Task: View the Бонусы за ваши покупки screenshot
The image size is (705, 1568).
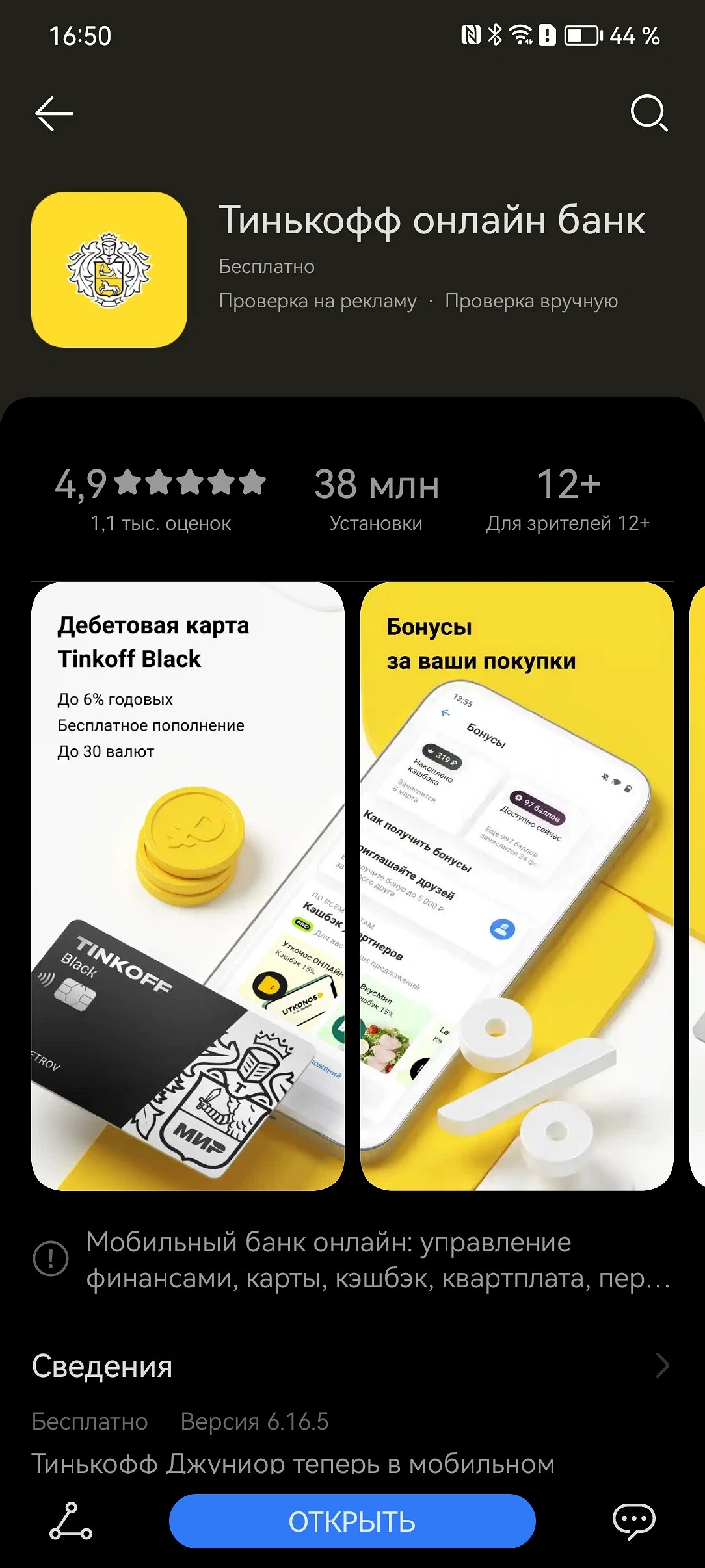Action: pyautogui.click(x=516, y=885)
